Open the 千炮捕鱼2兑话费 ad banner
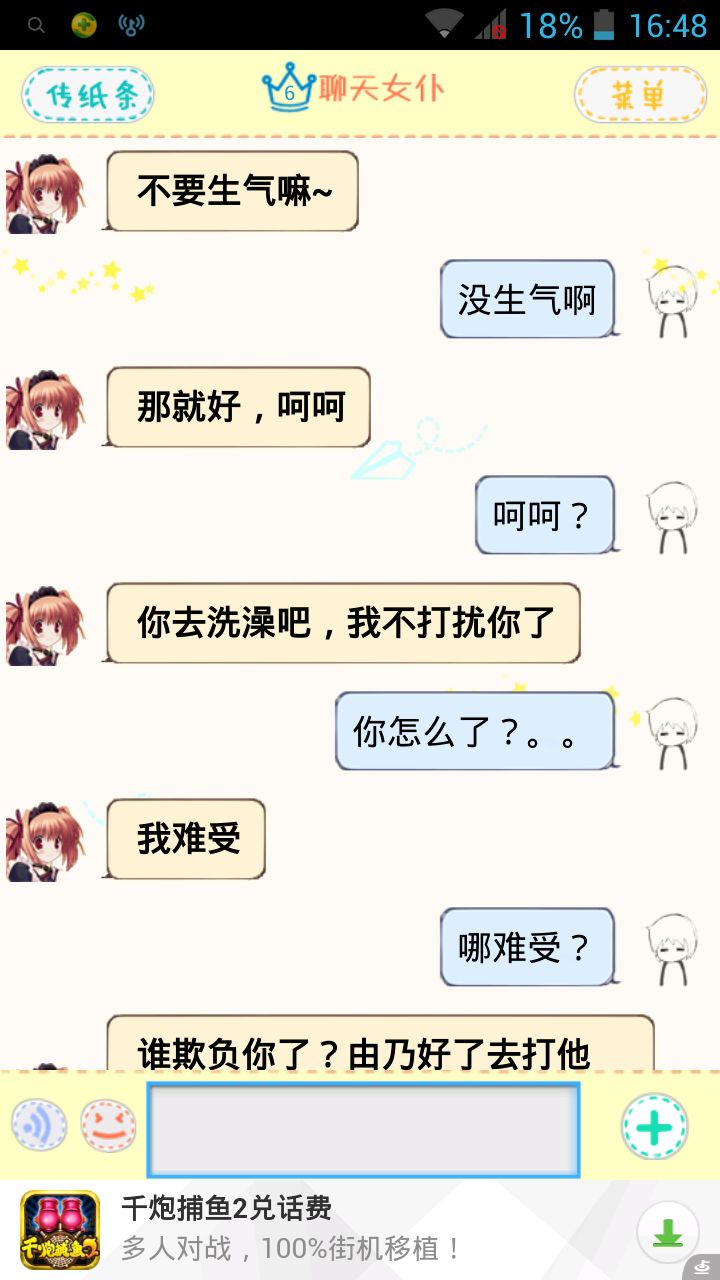 tap(300, 1229)
